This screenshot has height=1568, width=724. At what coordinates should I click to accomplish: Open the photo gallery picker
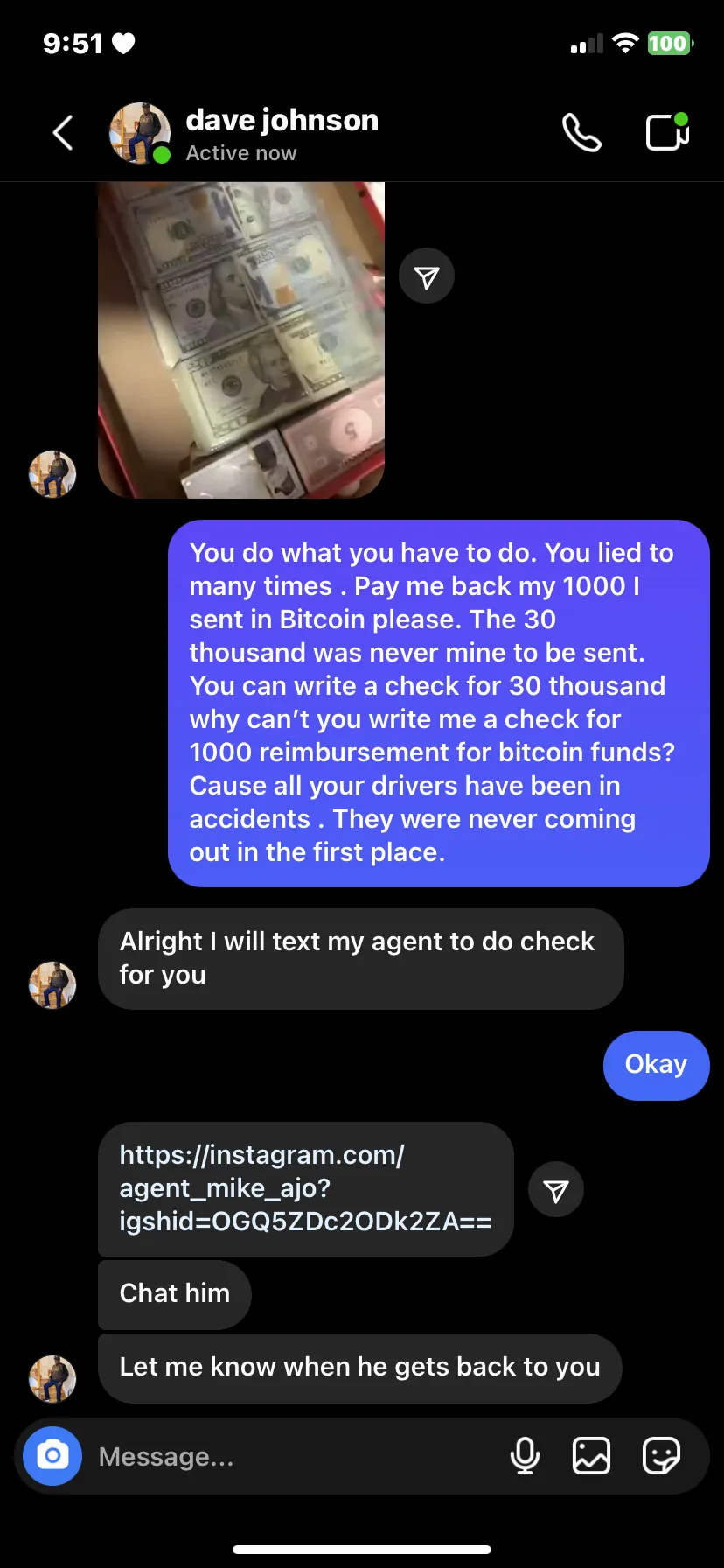tap(591, 1456)
